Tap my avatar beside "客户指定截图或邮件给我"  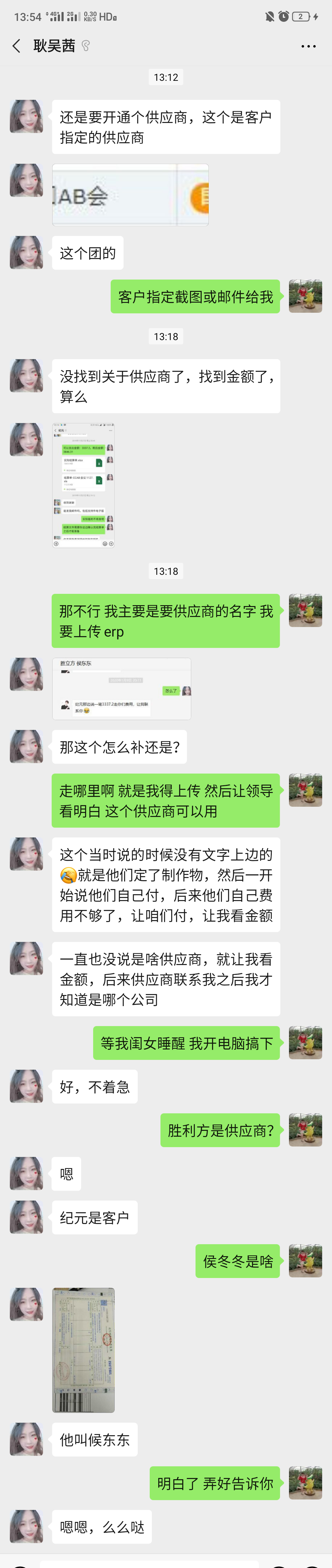point(305,296)
